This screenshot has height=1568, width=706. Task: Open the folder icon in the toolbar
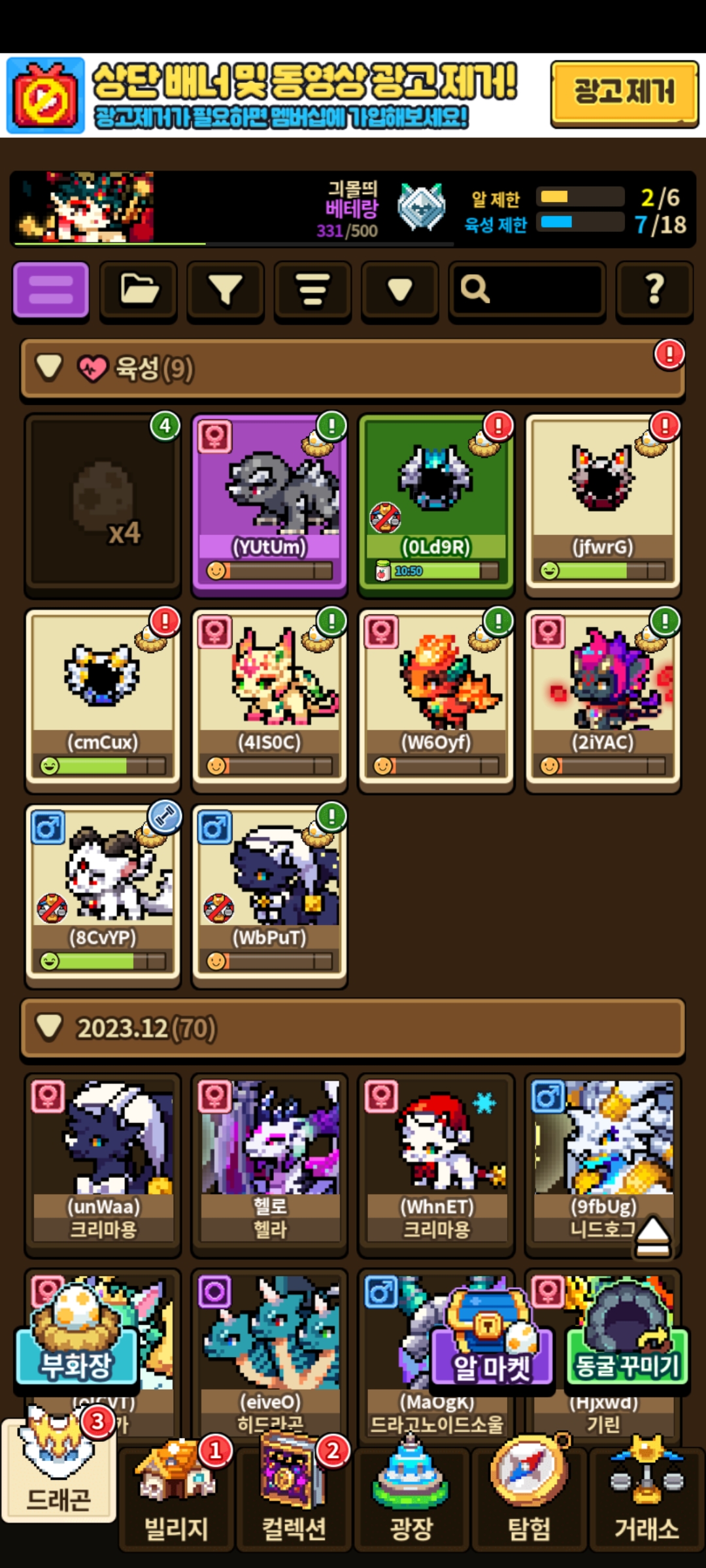(139, 291)
